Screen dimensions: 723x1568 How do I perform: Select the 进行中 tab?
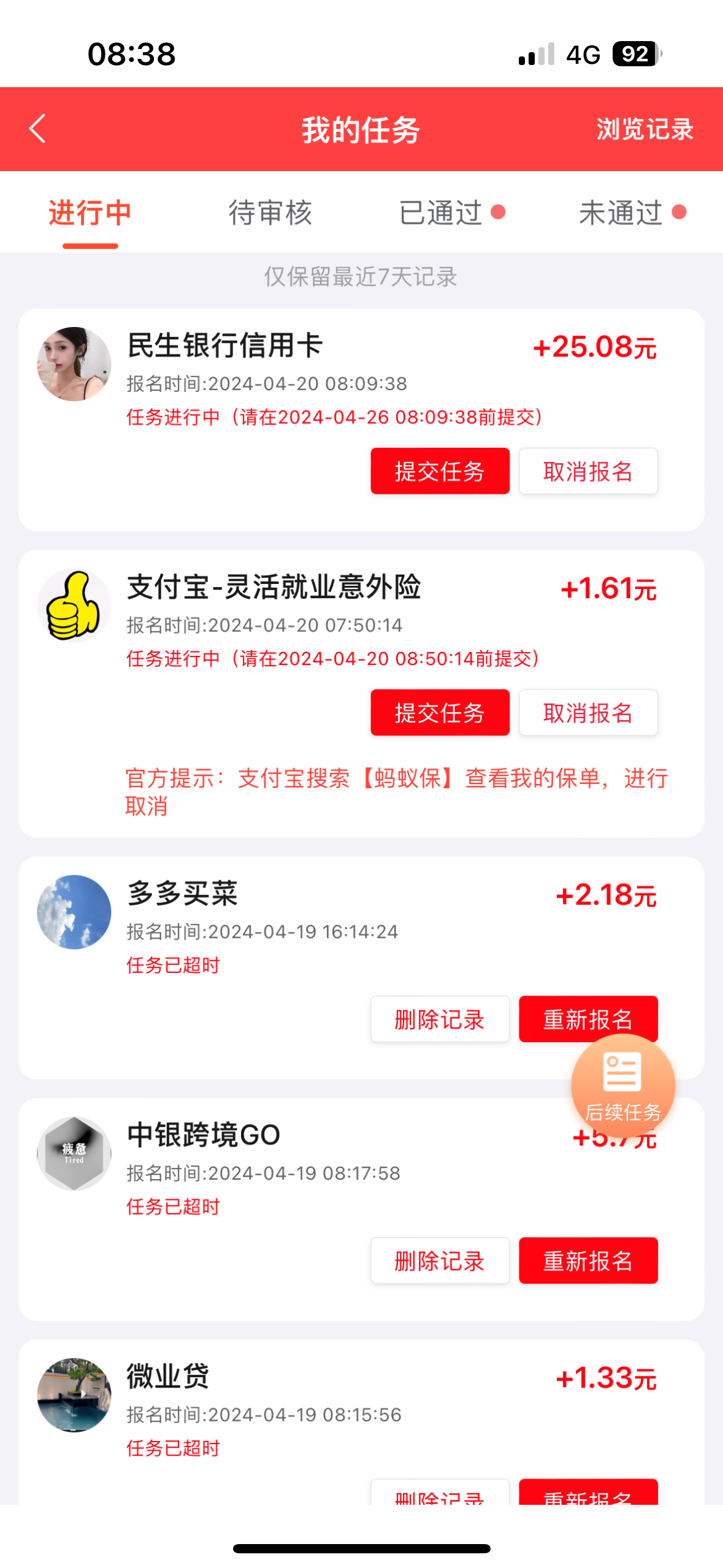tap(90, 213)
